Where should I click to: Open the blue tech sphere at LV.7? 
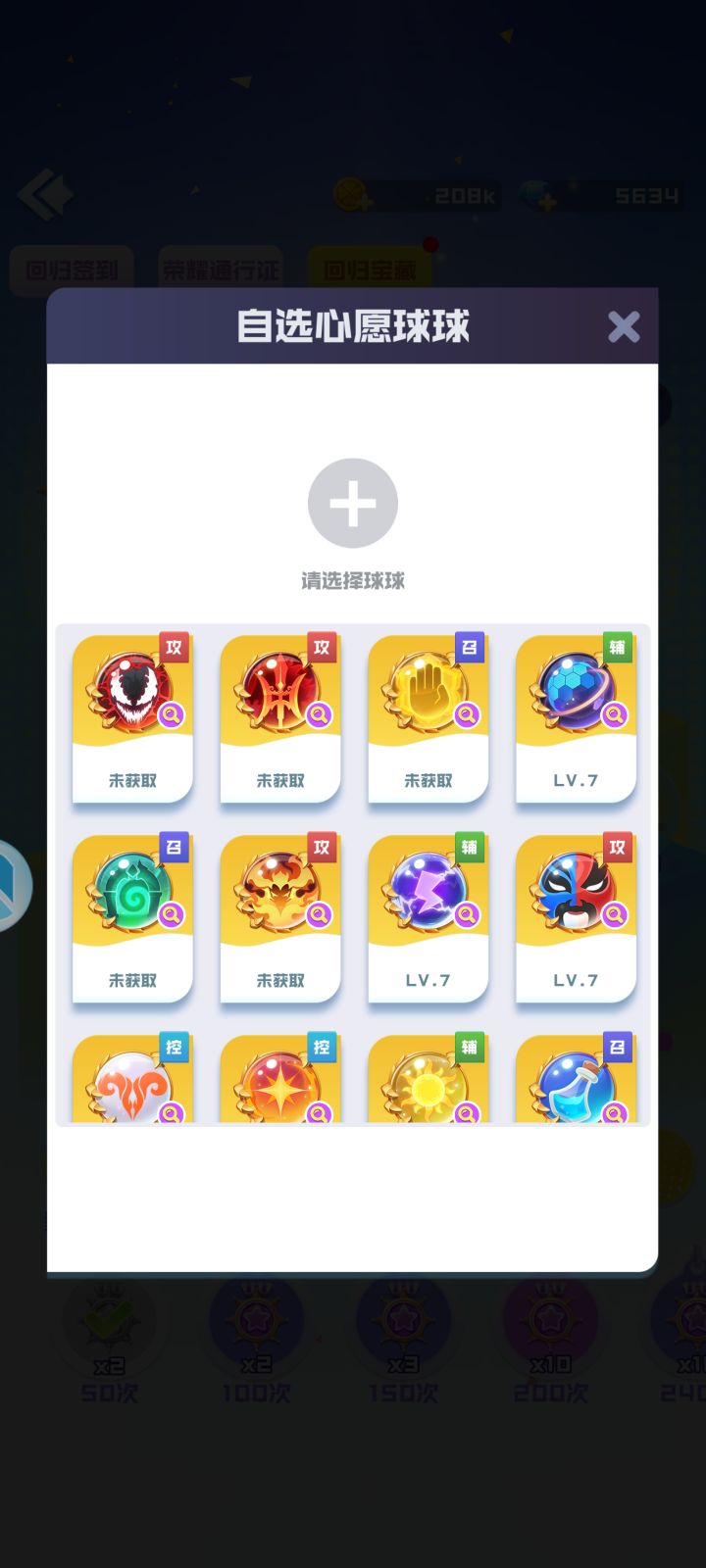coord(576,691)
